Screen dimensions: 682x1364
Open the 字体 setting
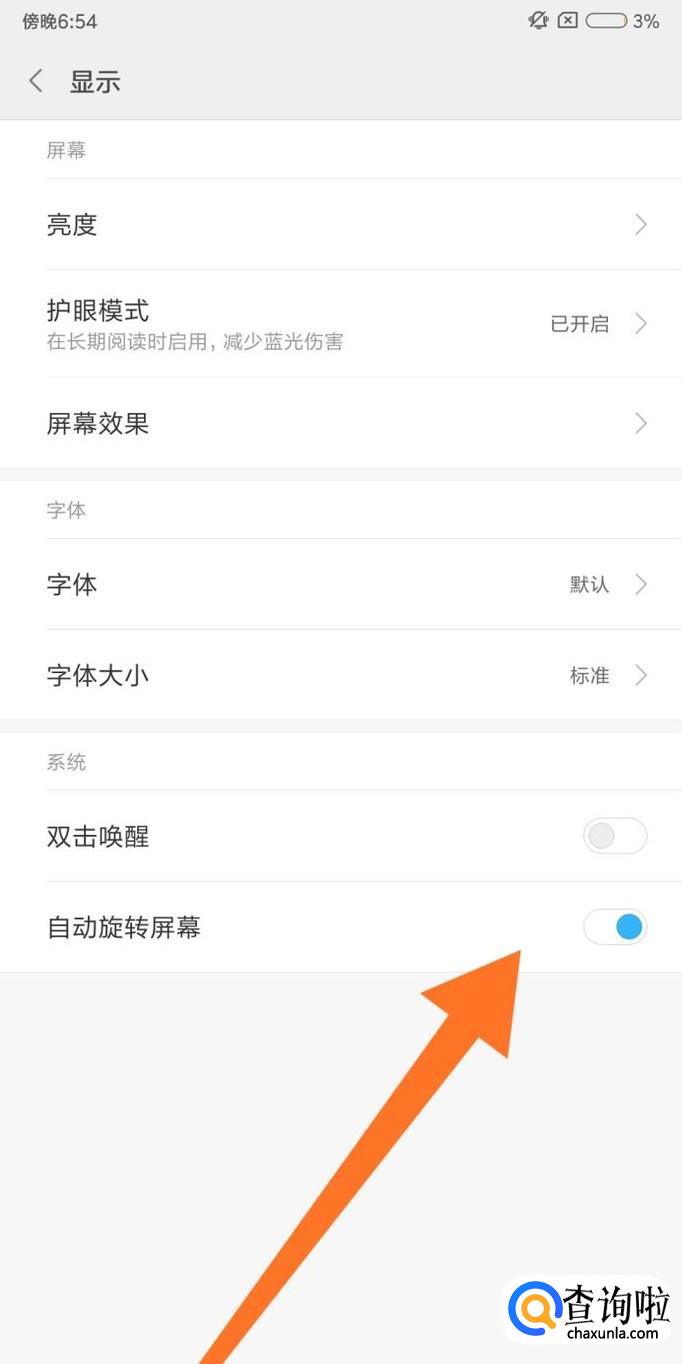point(341,584)
